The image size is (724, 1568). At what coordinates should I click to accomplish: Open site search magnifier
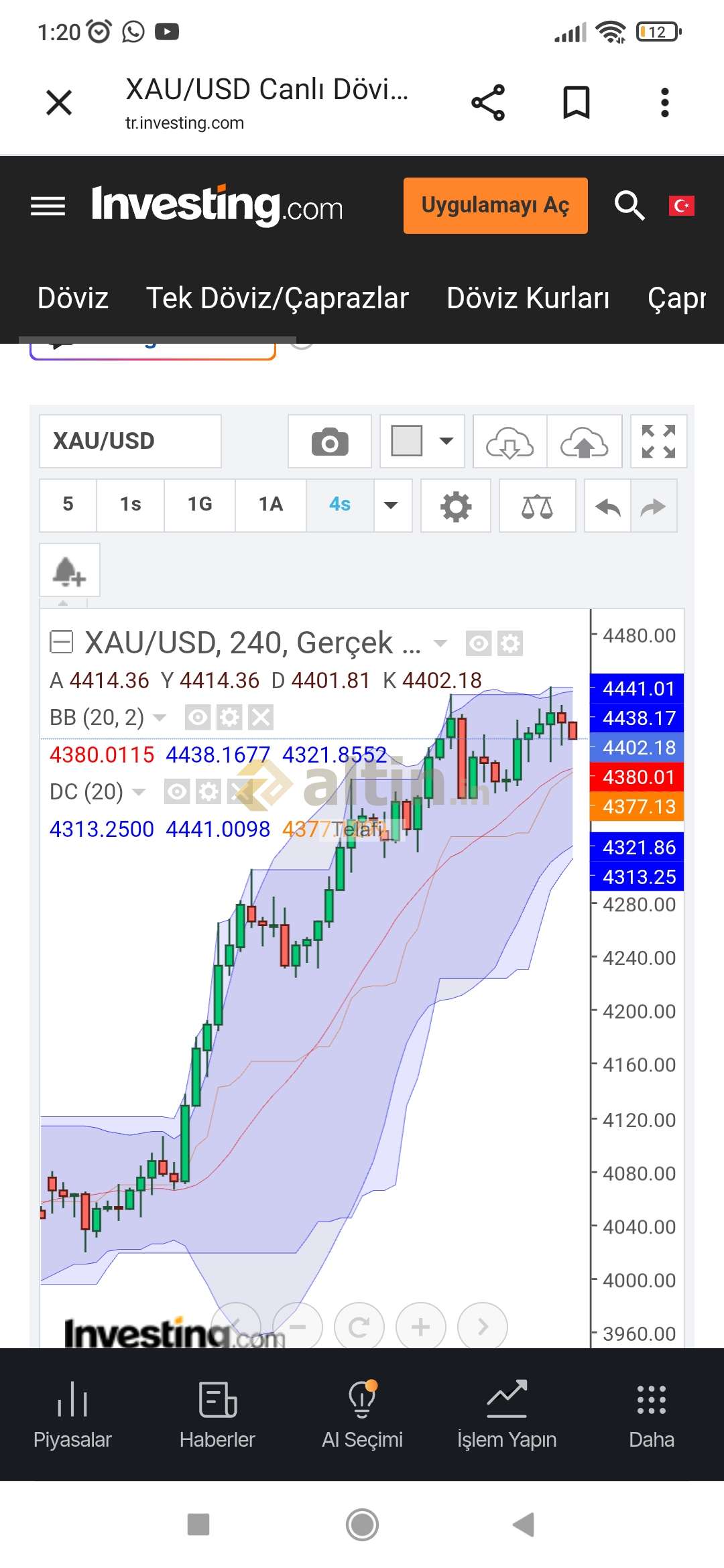(629, 206)
